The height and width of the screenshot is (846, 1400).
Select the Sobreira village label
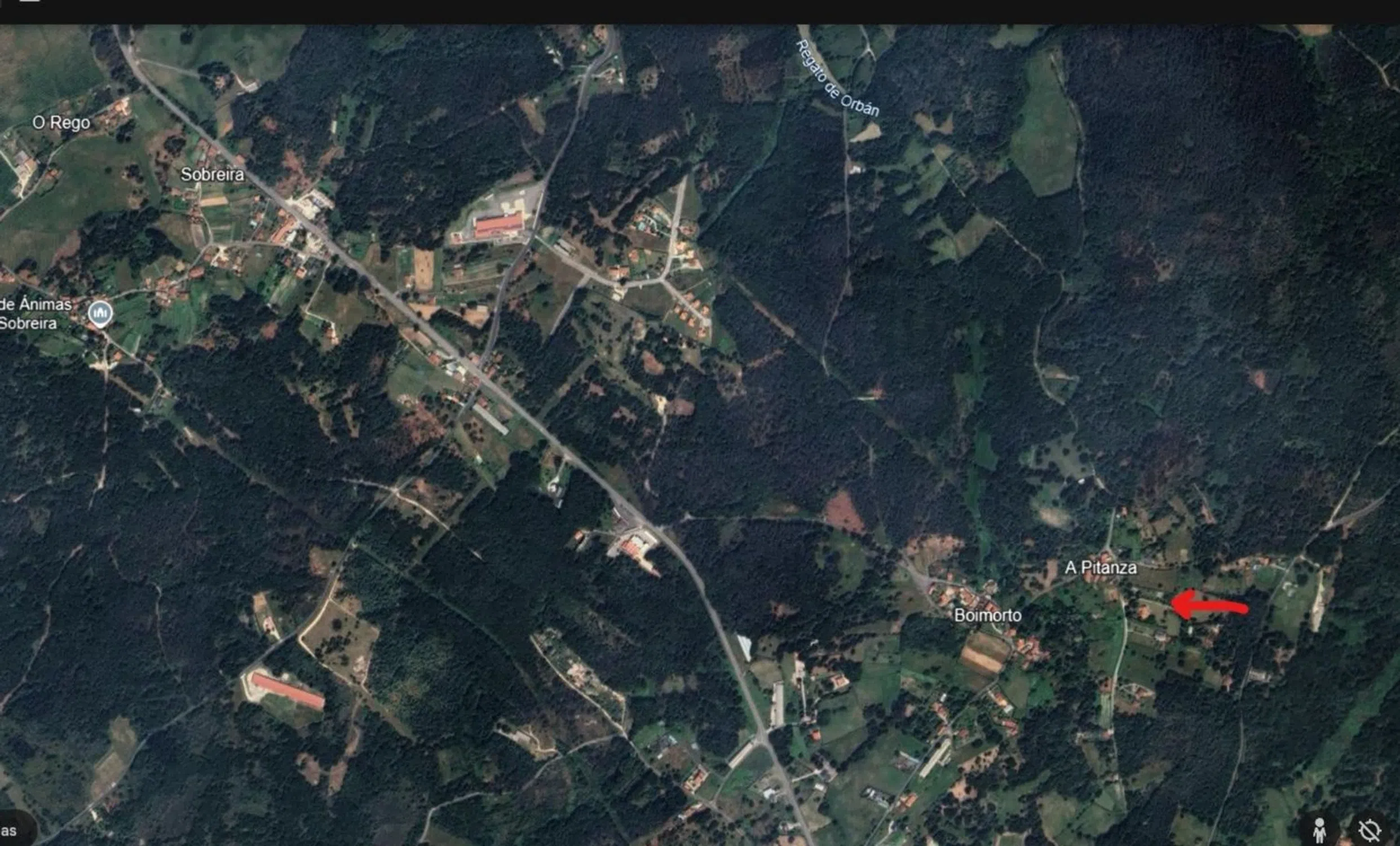click(x=213, y=174)
